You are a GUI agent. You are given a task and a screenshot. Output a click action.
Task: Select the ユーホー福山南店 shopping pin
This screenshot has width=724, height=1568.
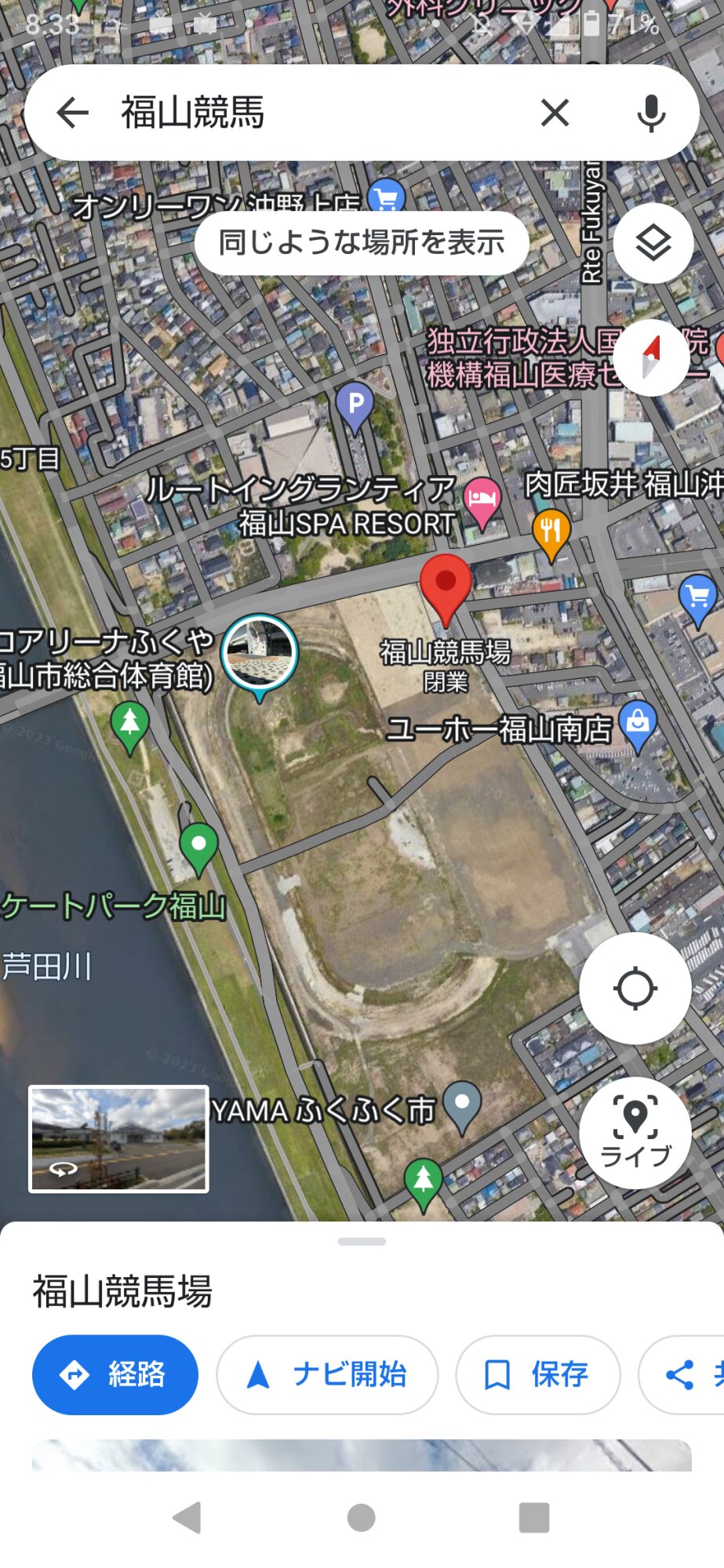pyautogui.click(x=638, y=725)
